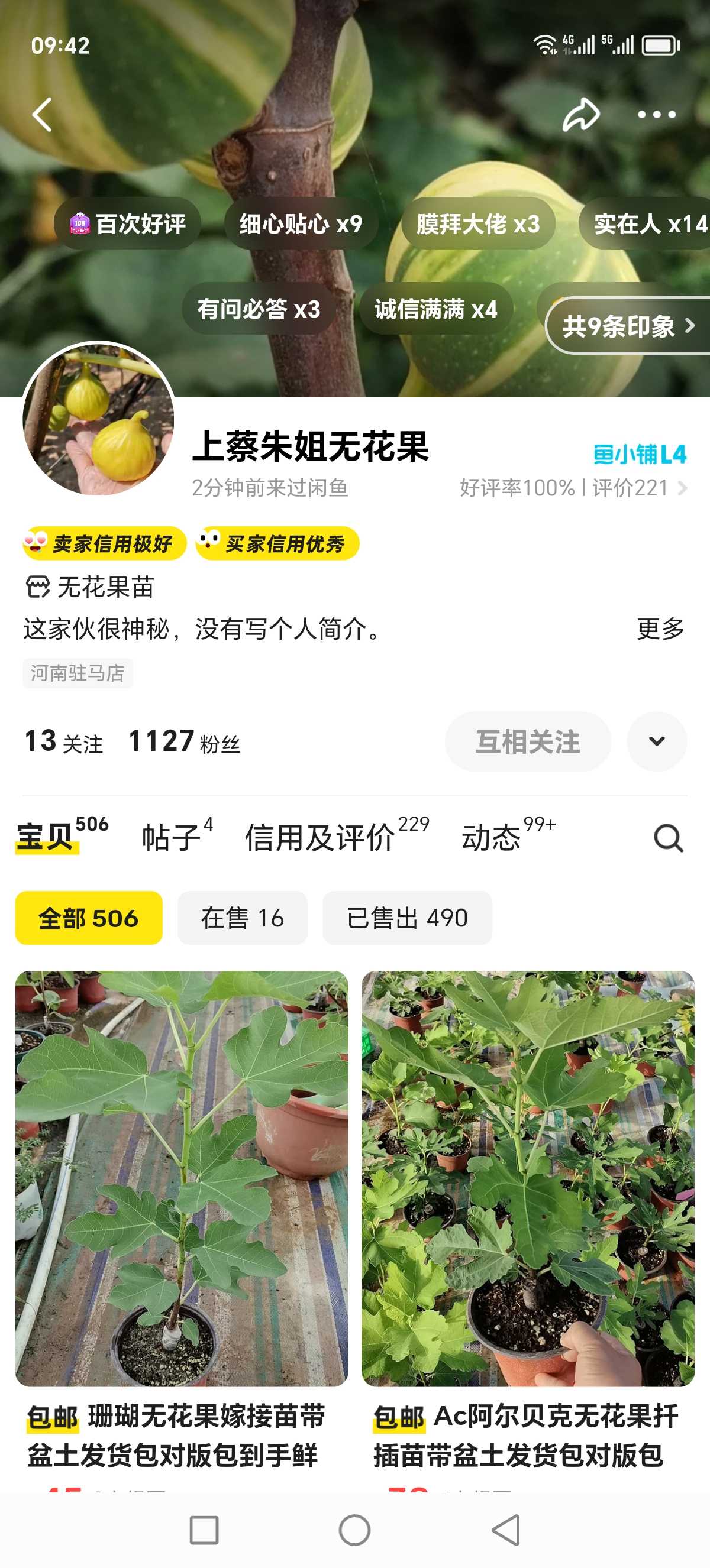Expand the bio with 更多

(x=660, y=629)
